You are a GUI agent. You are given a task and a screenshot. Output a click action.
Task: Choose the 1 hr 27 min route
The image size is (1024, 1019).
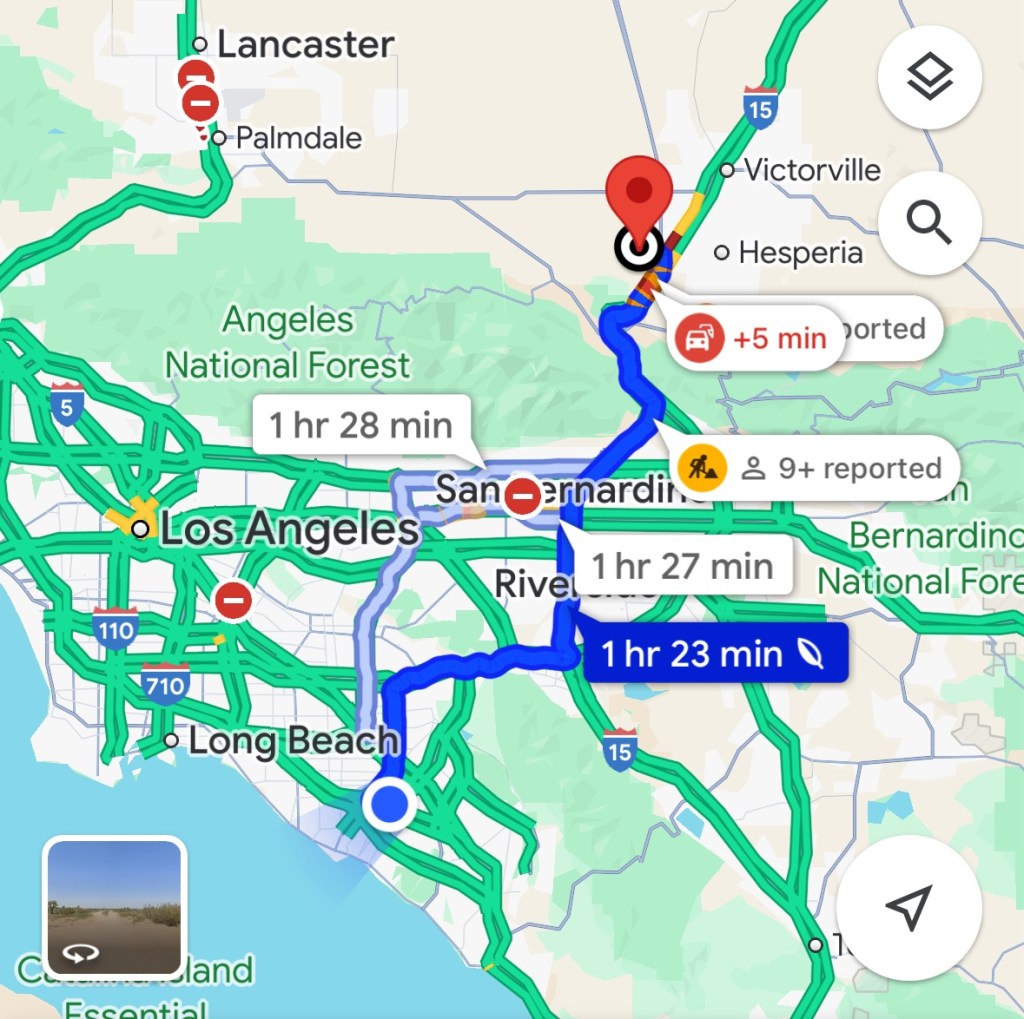point(682,567)
